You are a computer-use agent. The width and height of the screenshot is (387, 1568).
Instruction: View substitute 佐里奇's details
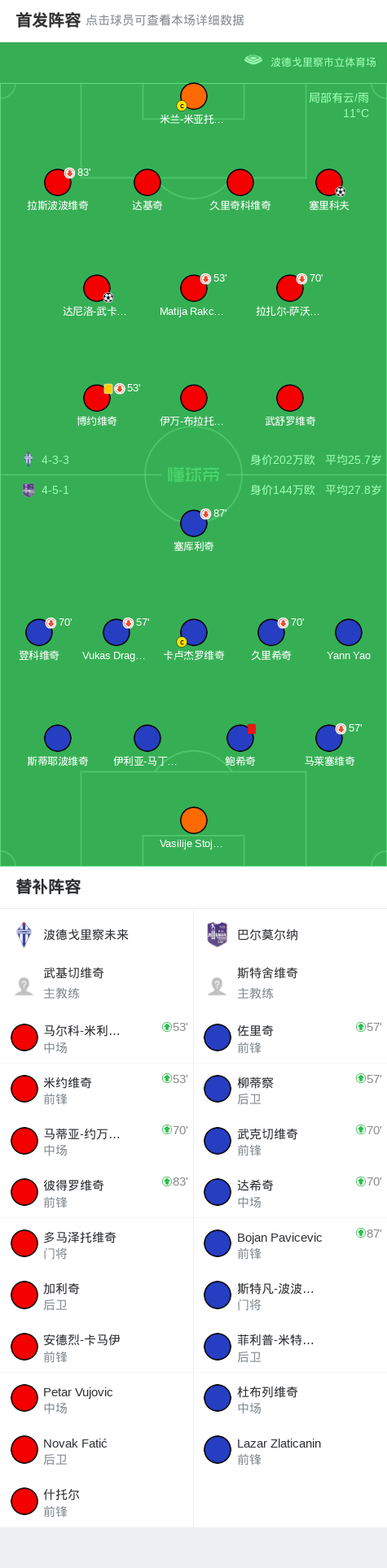[290, 1037]
